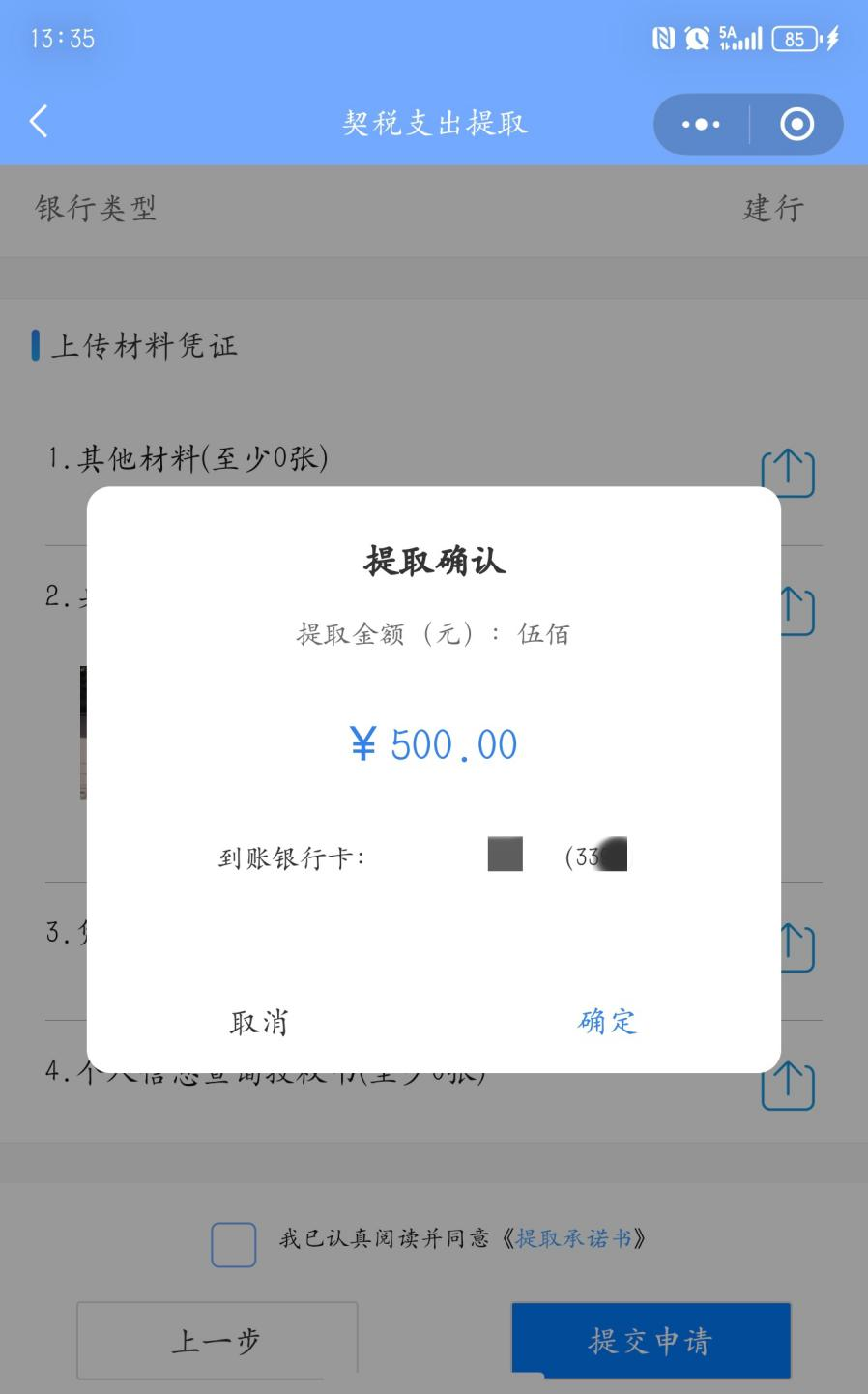The height and width of the screenshot is (1394, 868).
Task: Open the 提取承诺书 link
Action: (573, 1238)
